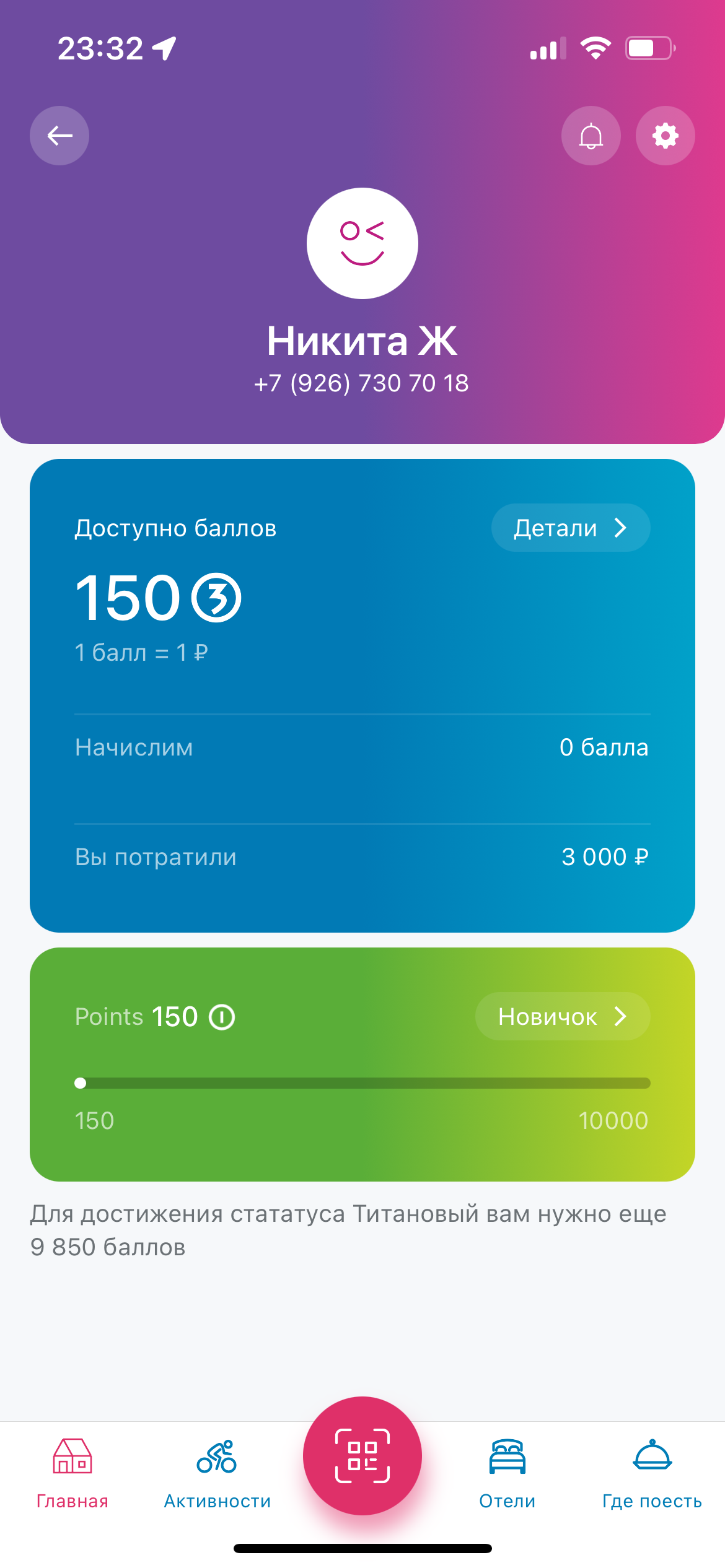This screenshot has height=1568, width=725.
Task: Open the notifications bell icon
Action: pyautogui.click(x=591, y=136)
